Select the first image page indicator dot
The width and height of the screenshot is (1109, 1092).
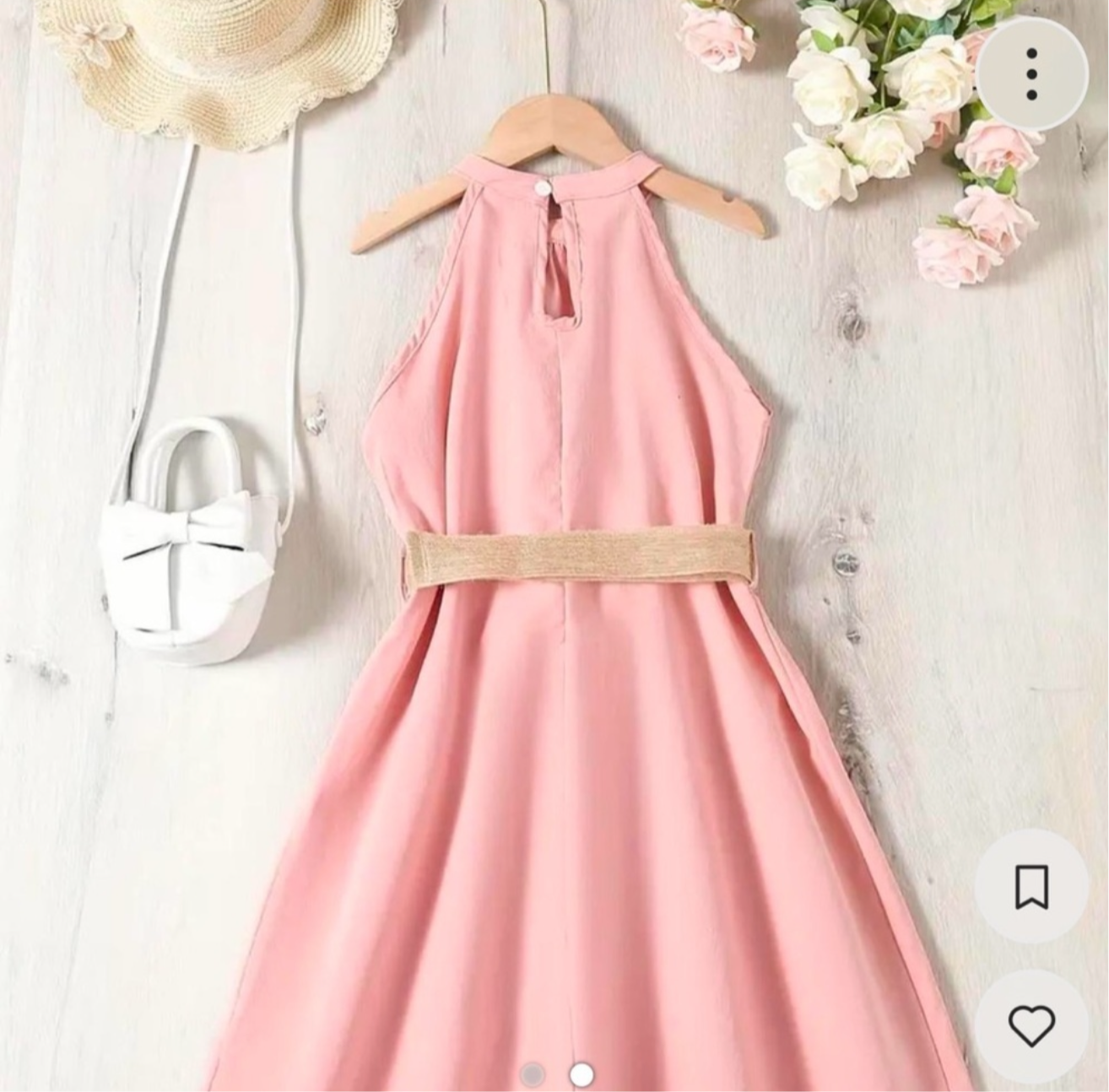pos(533,1074)
